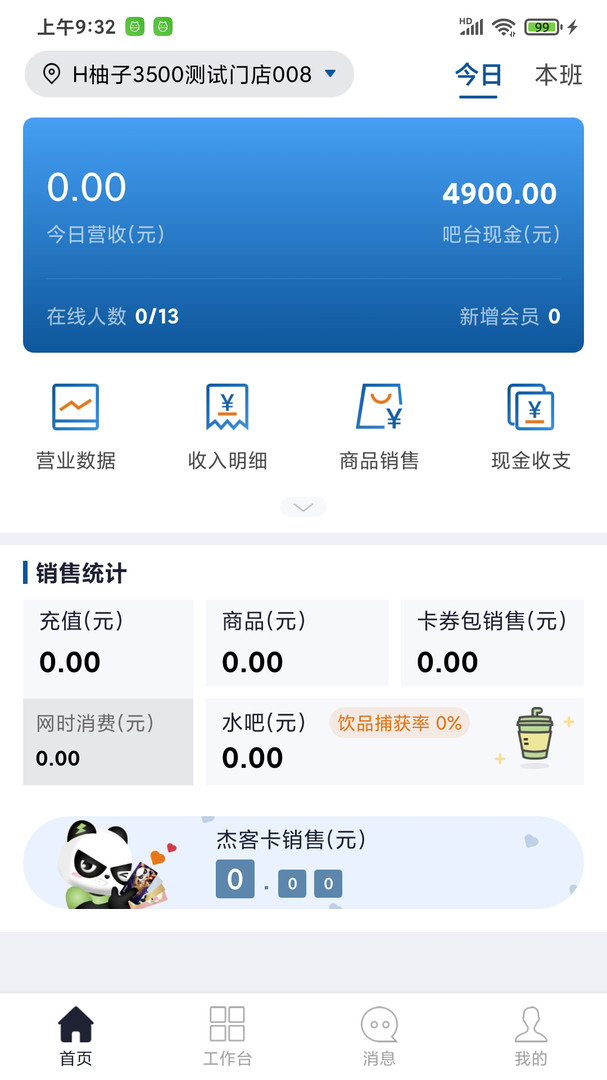
Task: Open the 消息 messages tab
Action: (379, 1036)
